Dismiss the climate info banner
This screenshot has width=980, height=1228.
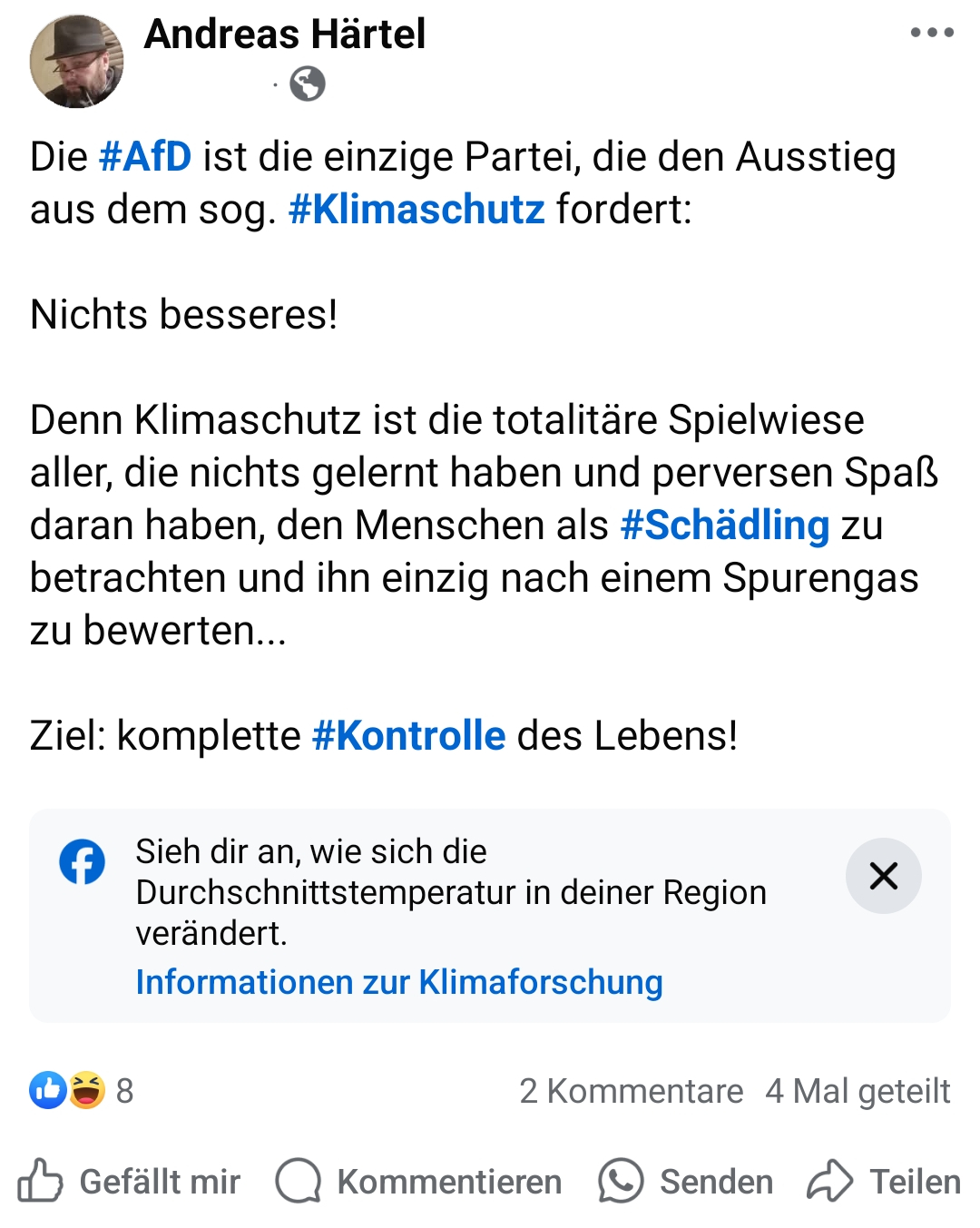(x=883, y=876)
